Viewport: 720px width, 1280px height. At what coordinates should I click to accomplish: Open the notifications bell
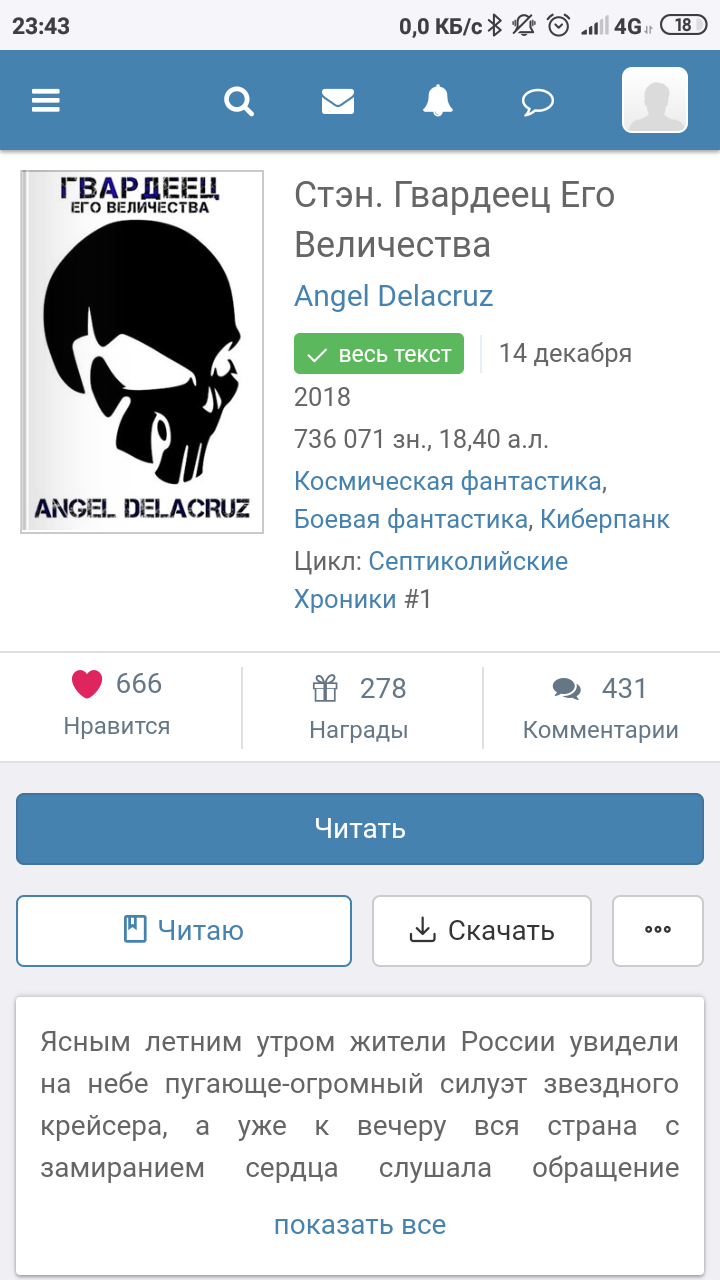click(x=438, y=101)
